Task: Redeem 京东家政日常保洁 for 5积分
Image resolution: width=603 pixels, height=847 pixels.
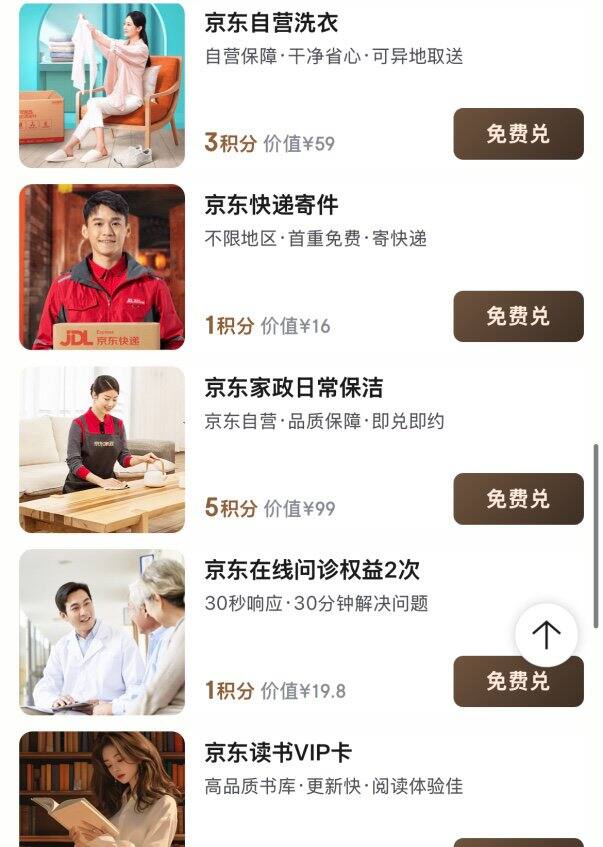Action: coord(518,499)
